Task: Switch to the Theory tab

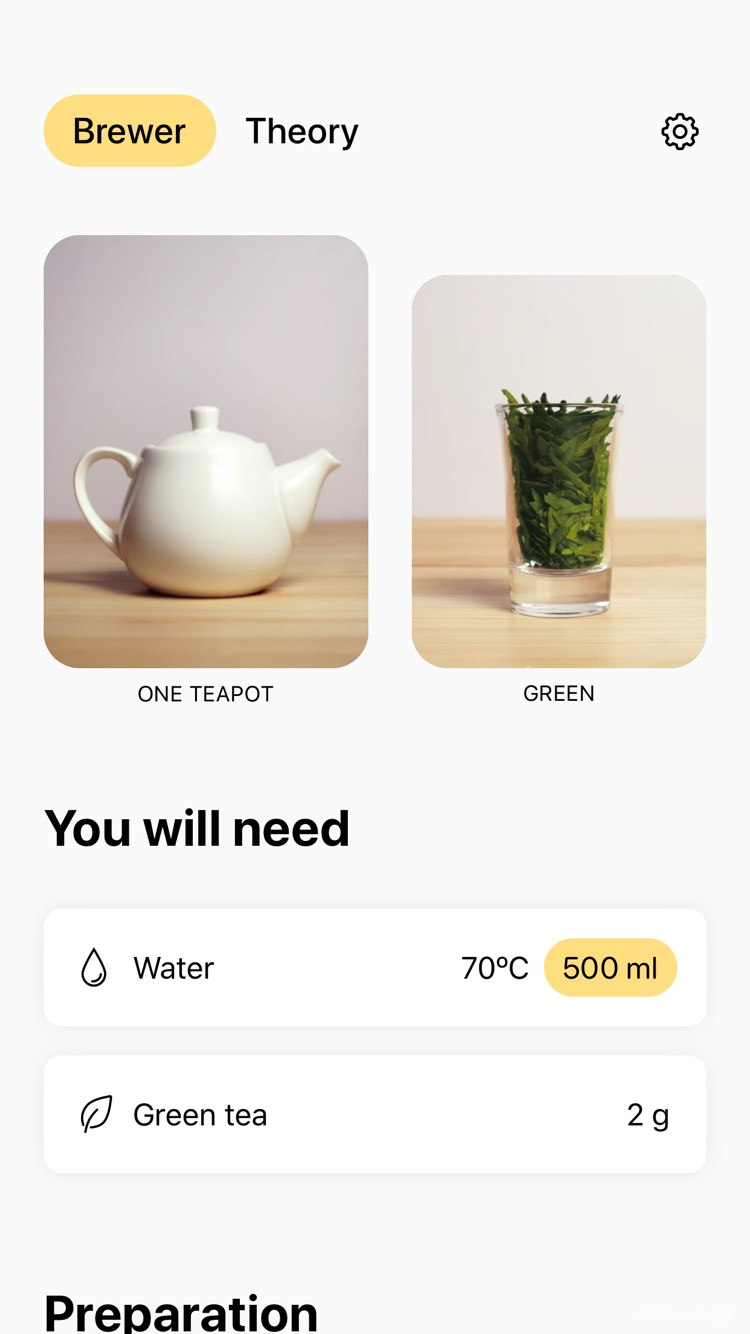Action: pos(302,131)
